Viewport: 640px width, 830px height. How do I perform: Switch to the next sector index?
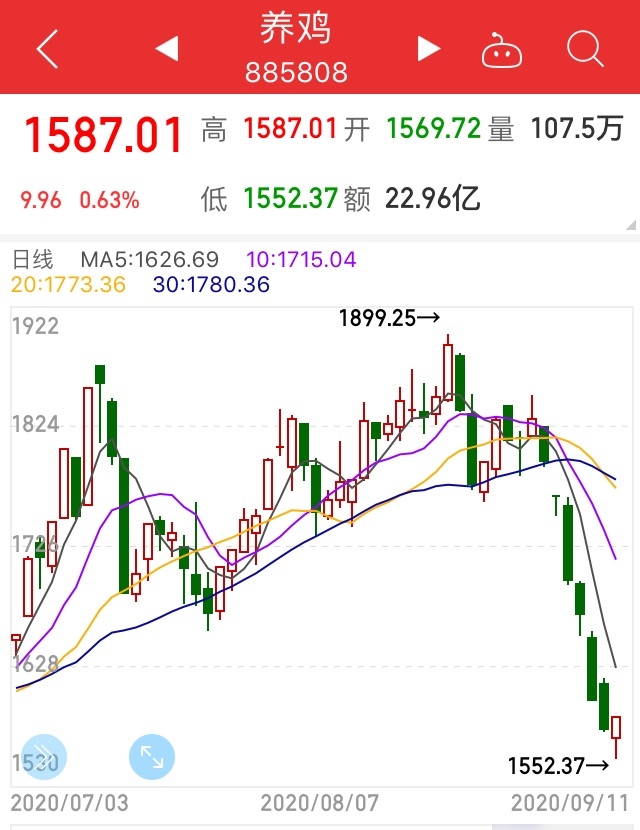(x=429, y=48)
